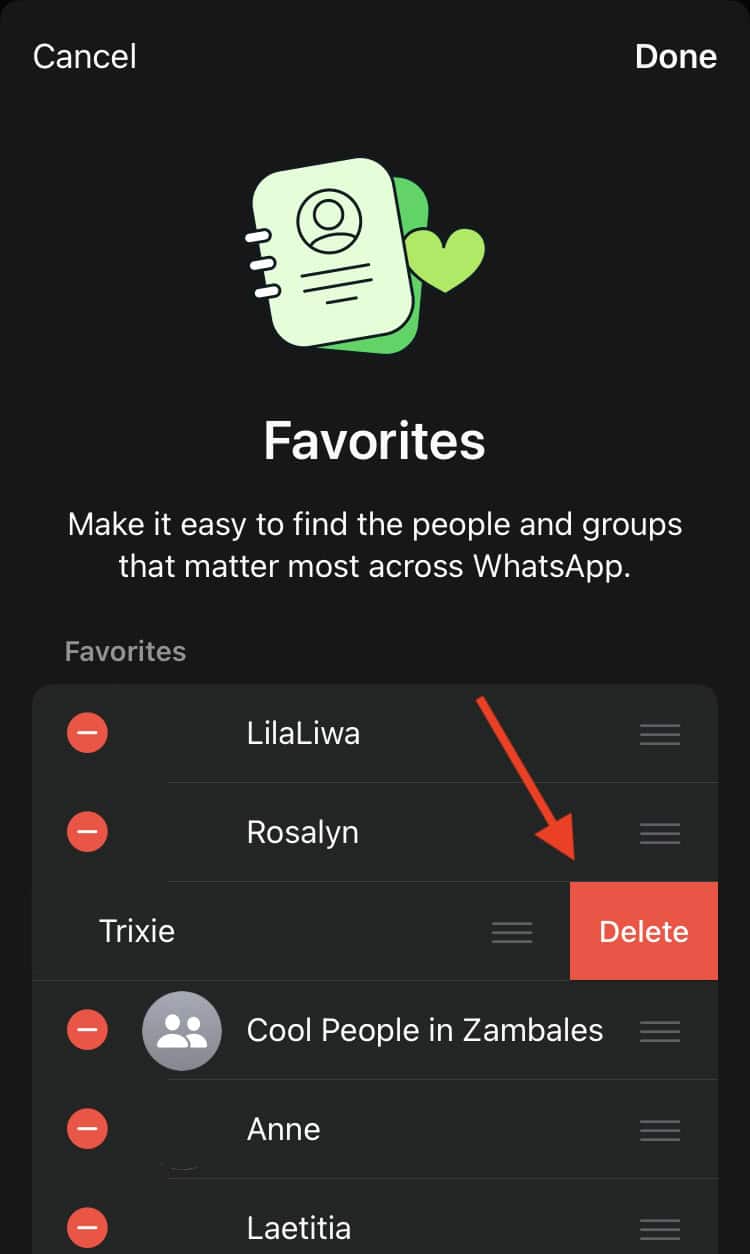The height and width of the screenshot is (1254, 750).
Task: Tap the minus icon next to Laetitia
Action: [88, 1227]
